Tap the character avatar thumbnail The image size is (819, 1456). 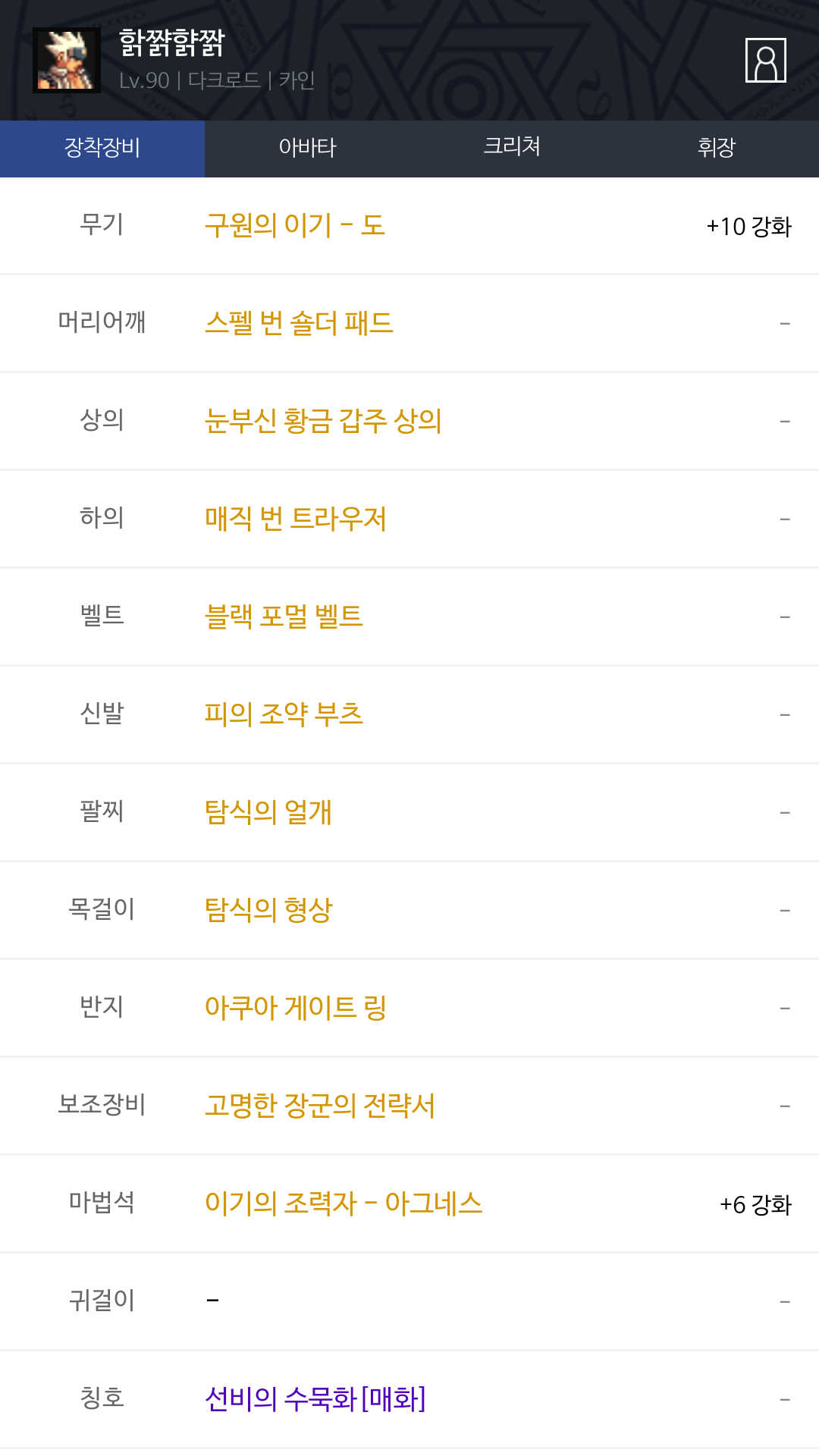point(67,60)
